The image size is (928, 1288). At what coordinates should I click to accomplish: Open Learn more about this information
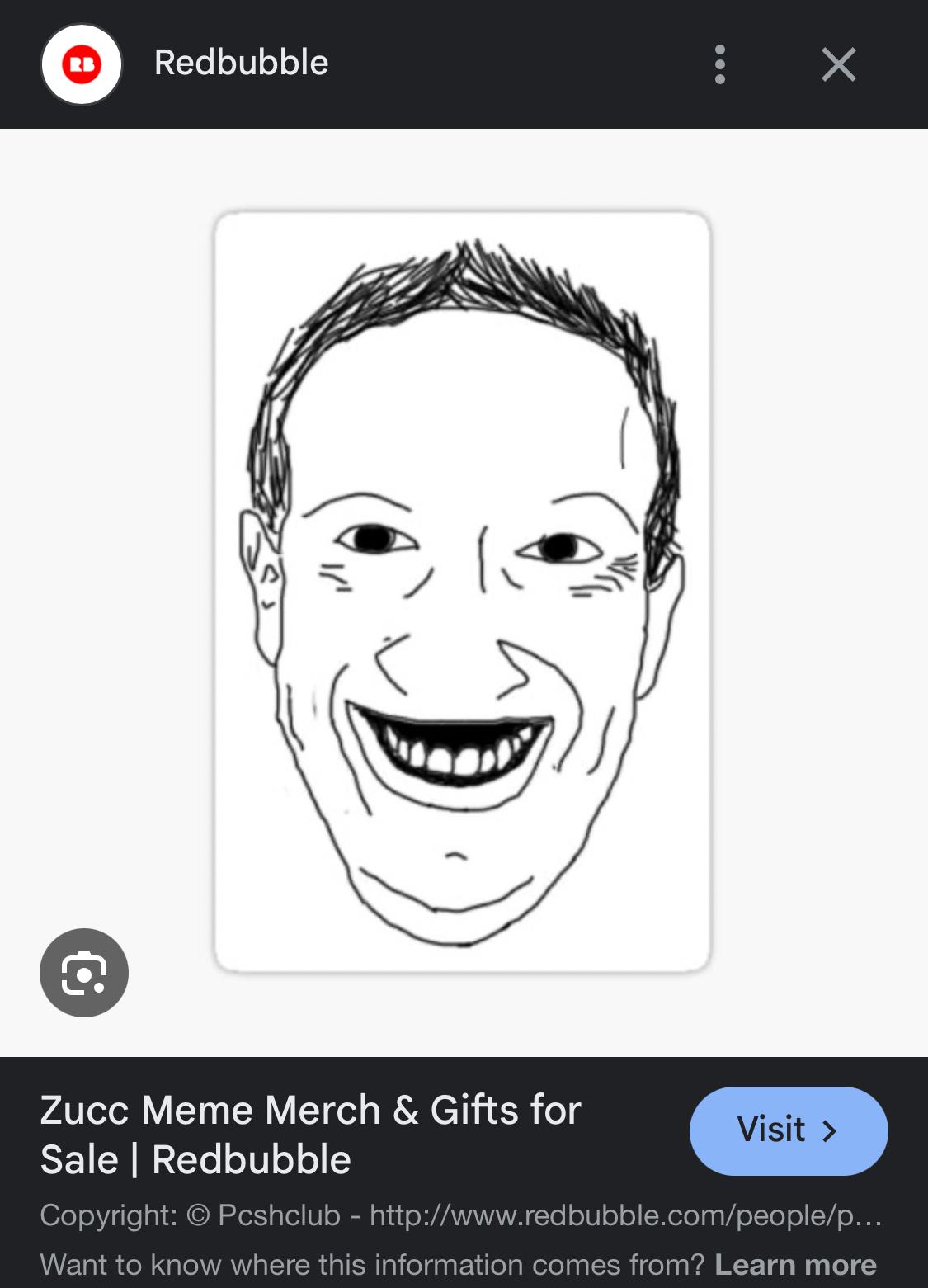795,1265
